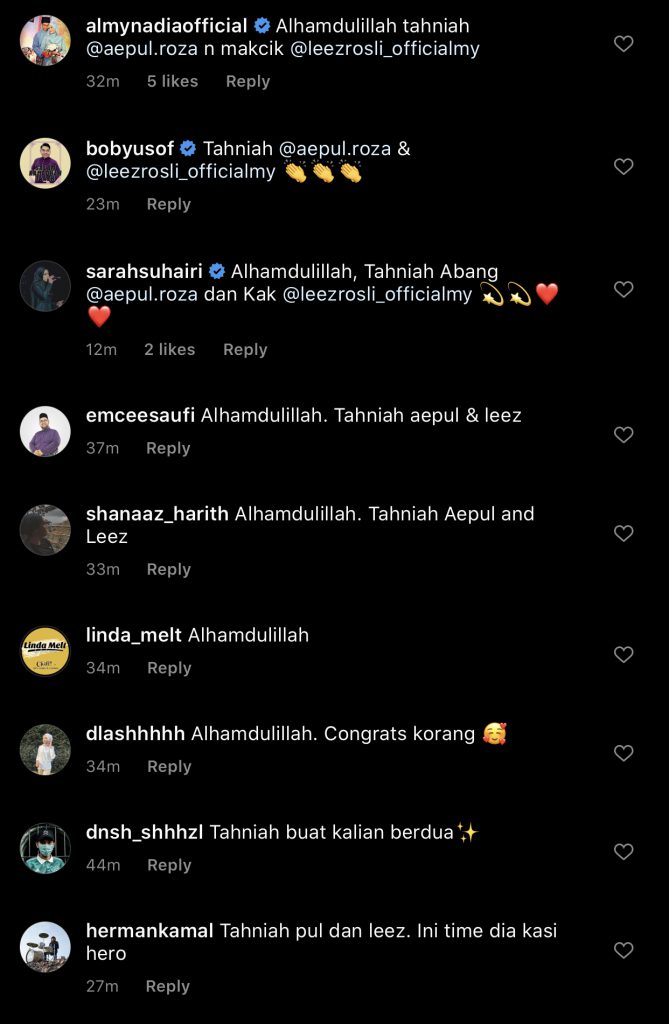Like hermankamal's comment
This screenshot has width=669, height=1024.
[x=623, y=950]
